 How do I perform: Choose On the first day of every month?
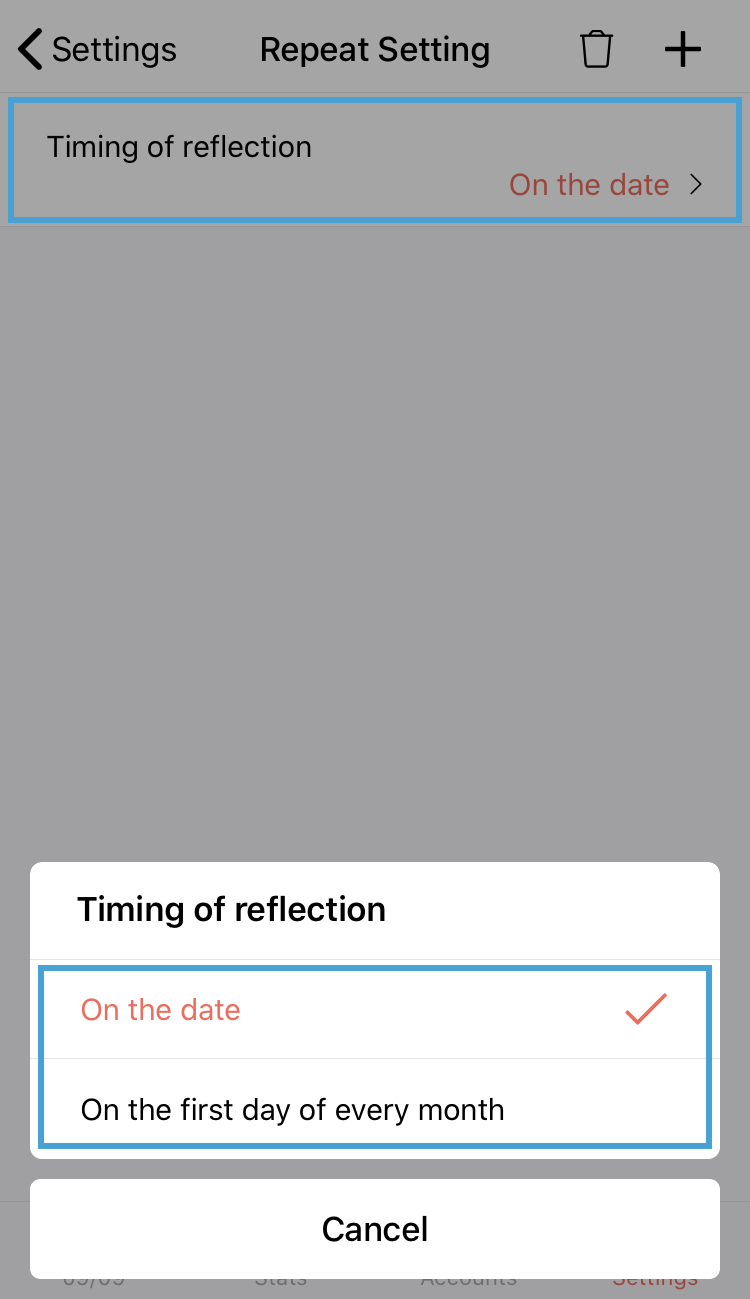[374, 1109]
